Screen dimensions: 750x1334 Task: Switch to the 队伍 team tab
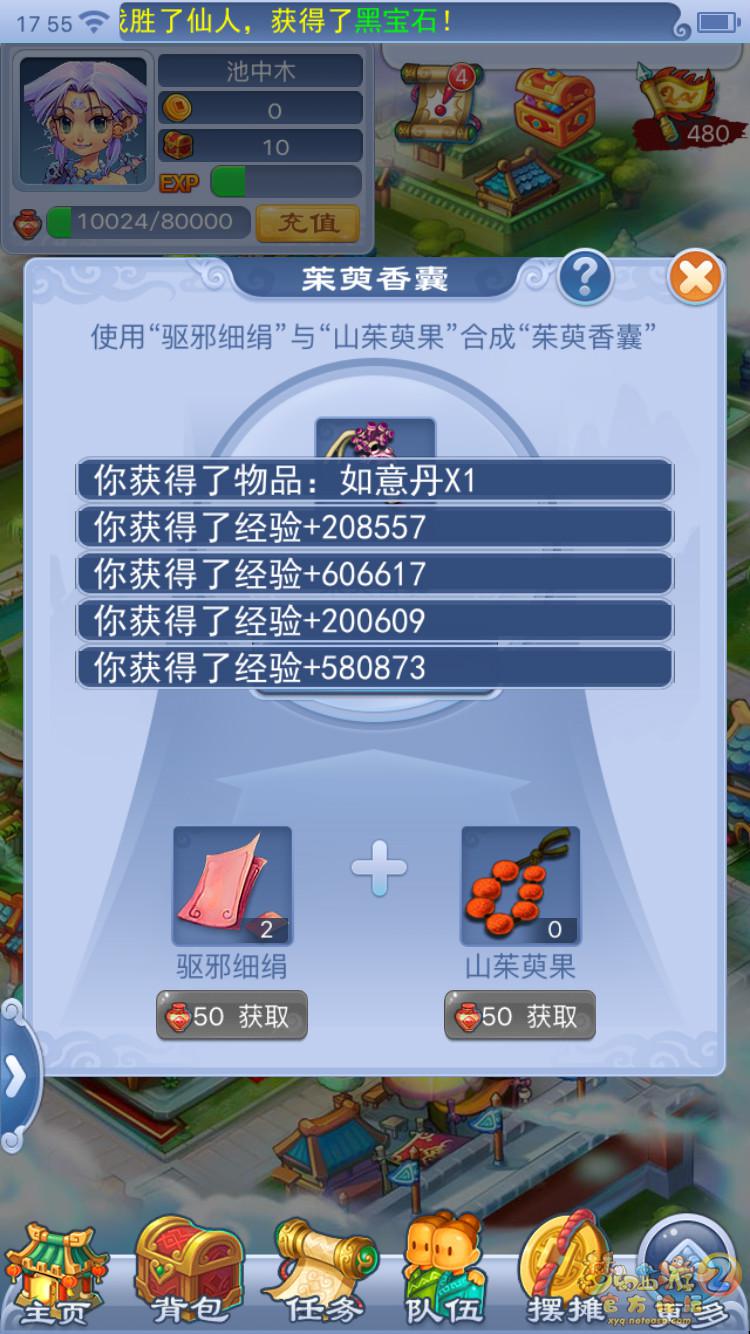click(443, 1274)
